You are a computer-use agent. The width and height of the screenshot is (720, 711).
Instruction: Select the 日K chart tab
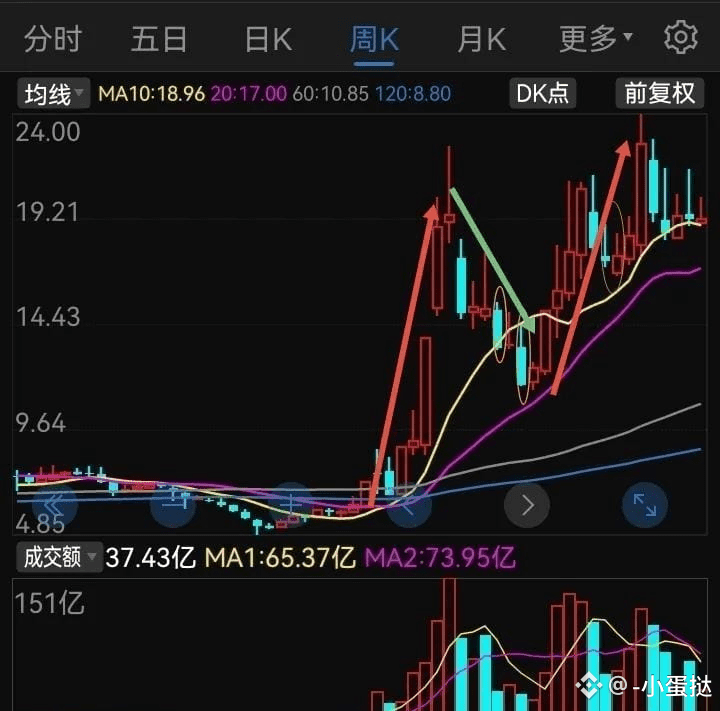pyautogui.click(x=268, y=39)
